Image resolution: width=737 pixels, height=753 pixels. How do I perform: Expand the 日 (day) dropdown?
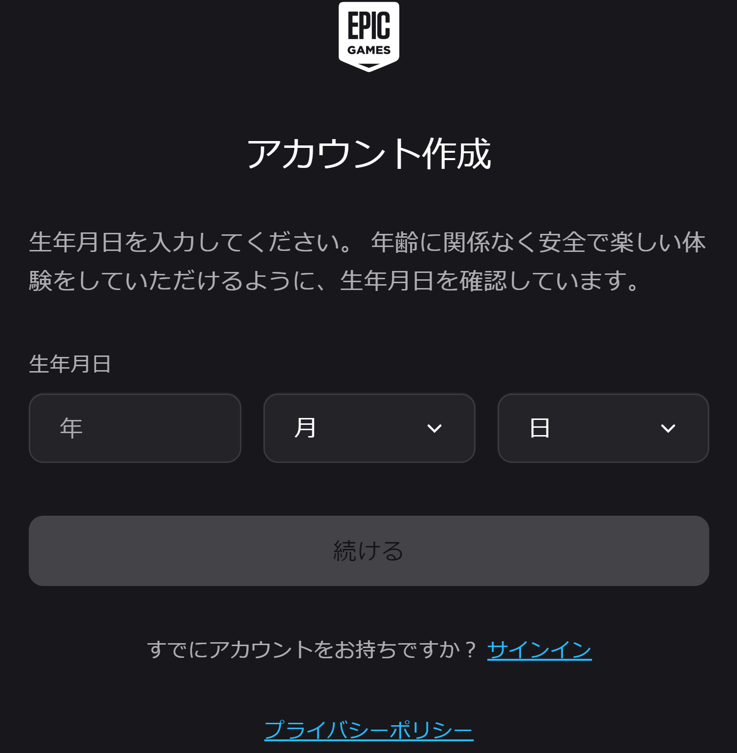[603, 428]
